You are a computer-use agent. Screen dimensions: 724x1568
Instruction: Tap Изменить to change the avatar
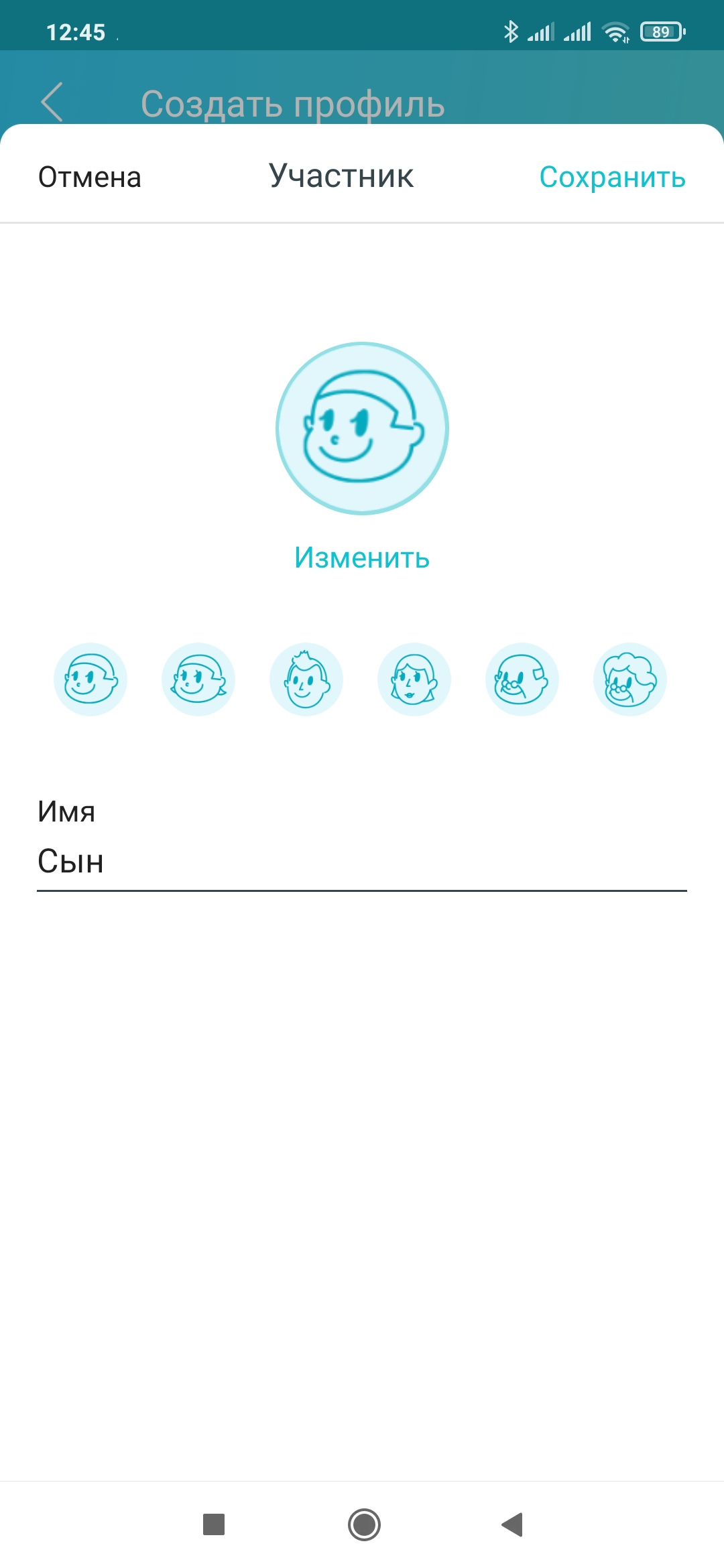362,558
